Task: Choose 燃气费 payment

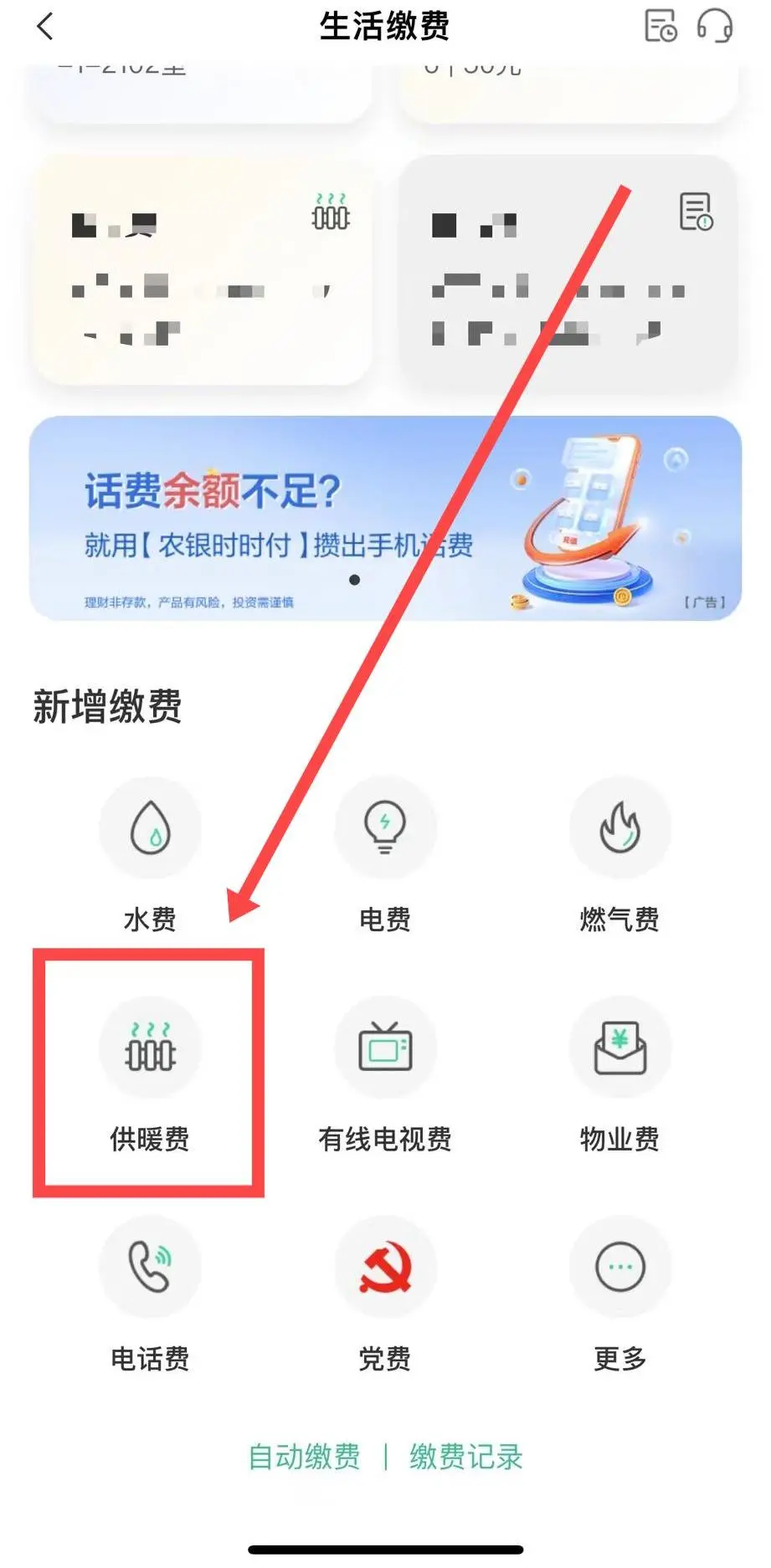Action: tap(619, 855)
